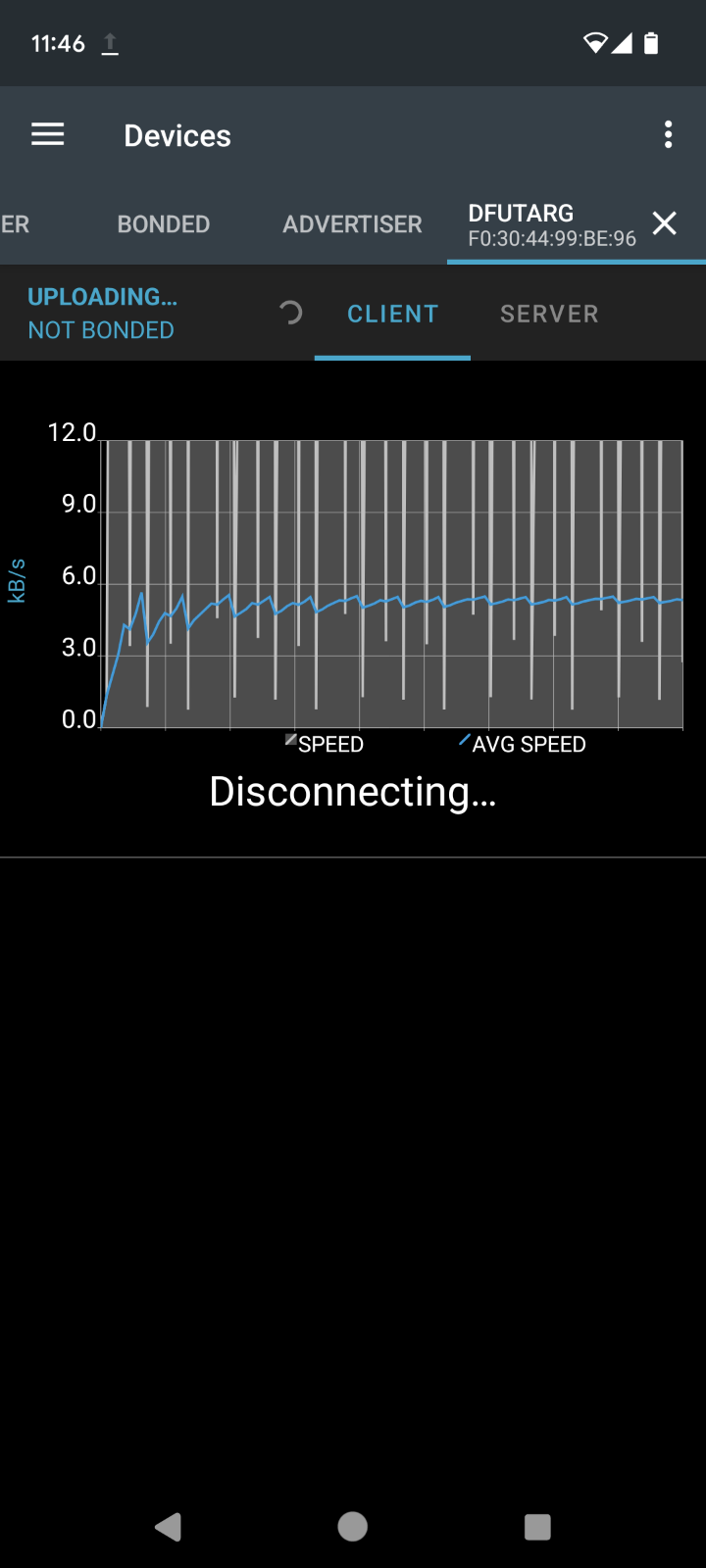The width and height of the screenshot is (706, 1568).
Task: Switch to the Advertiser tab
Action: coord(352,224)
